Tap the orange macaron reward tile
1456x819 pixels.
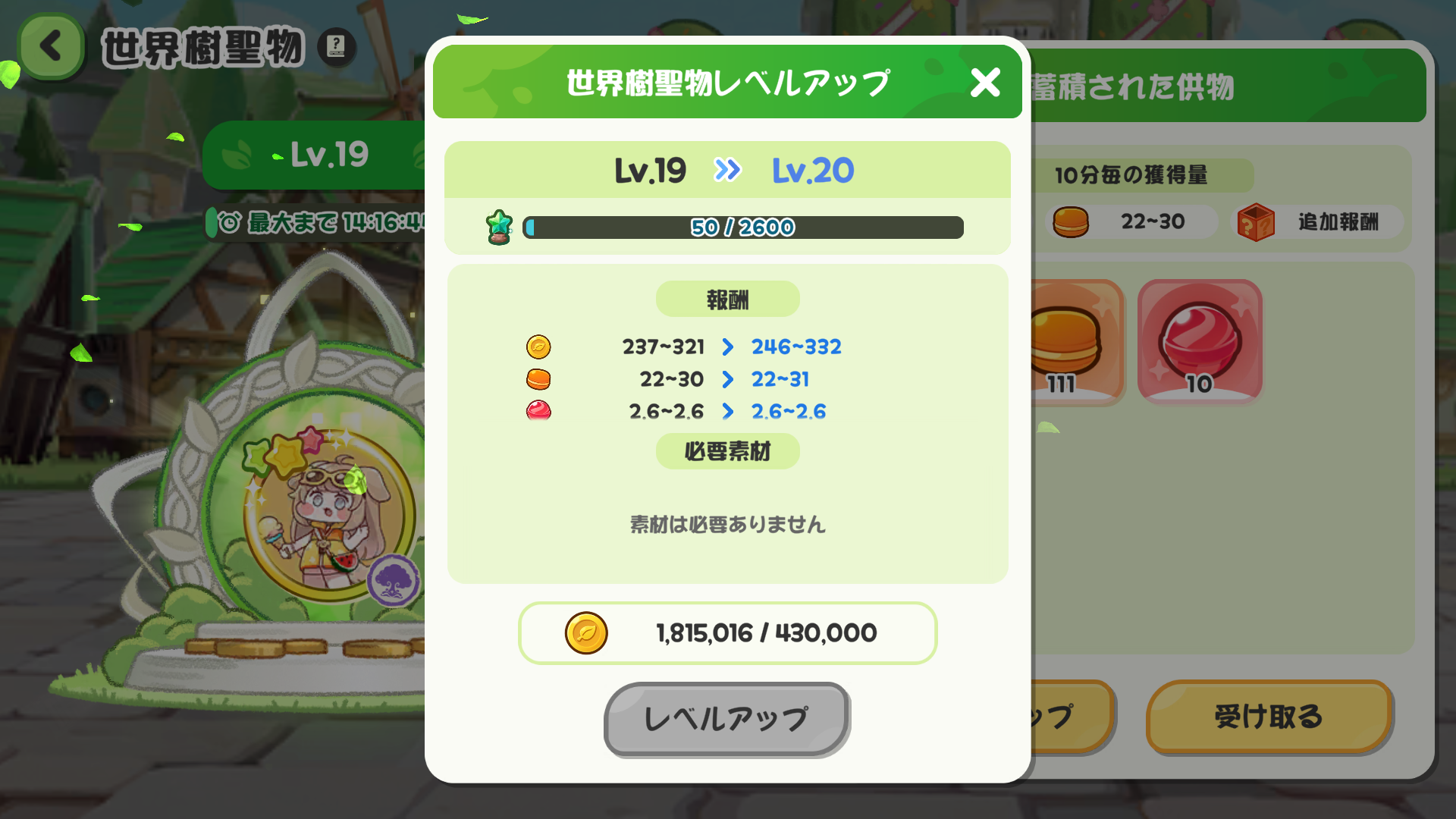click(x=1075, y=341)
